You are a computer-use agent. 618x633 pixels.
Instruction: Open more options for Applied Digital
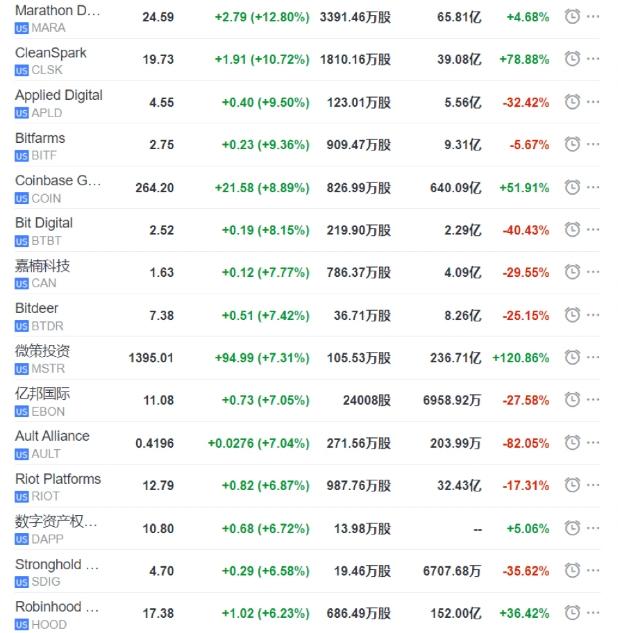click(x=593, y=102)
